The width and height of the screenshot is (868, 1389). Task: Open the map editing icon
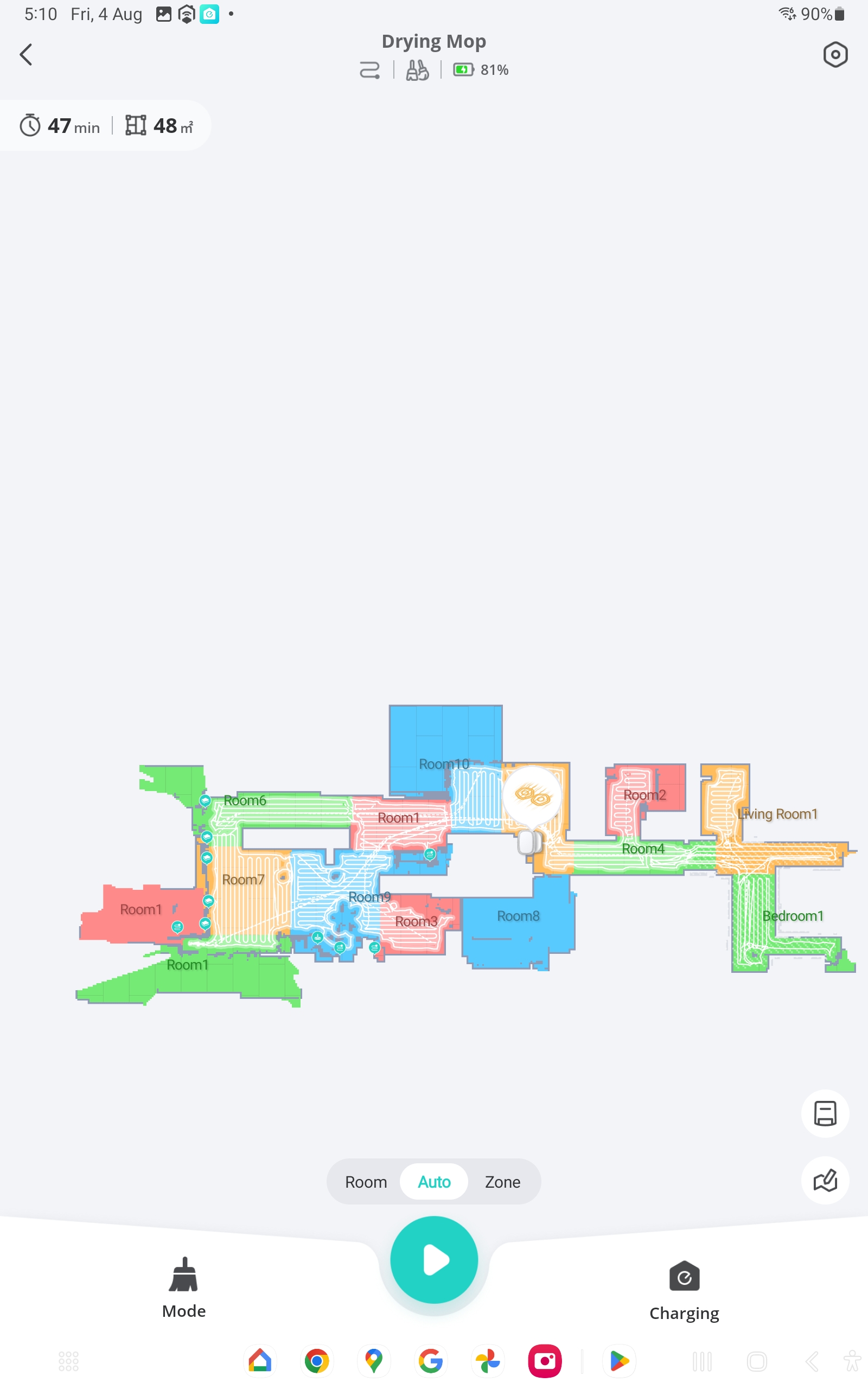click(825, 1181)
